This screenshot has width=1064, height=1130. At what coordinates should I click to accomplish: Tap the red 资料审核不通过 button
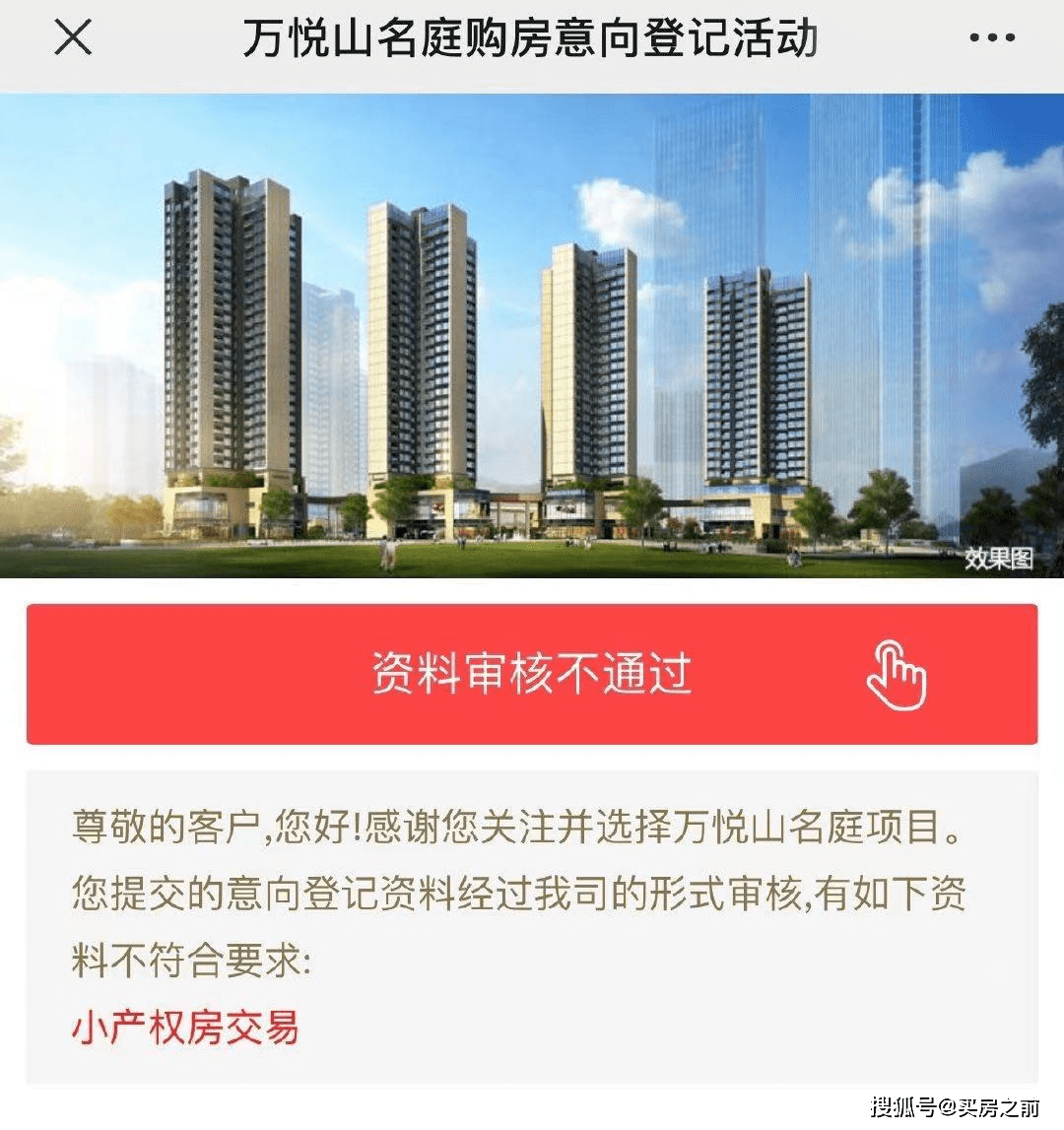point(532,674)
